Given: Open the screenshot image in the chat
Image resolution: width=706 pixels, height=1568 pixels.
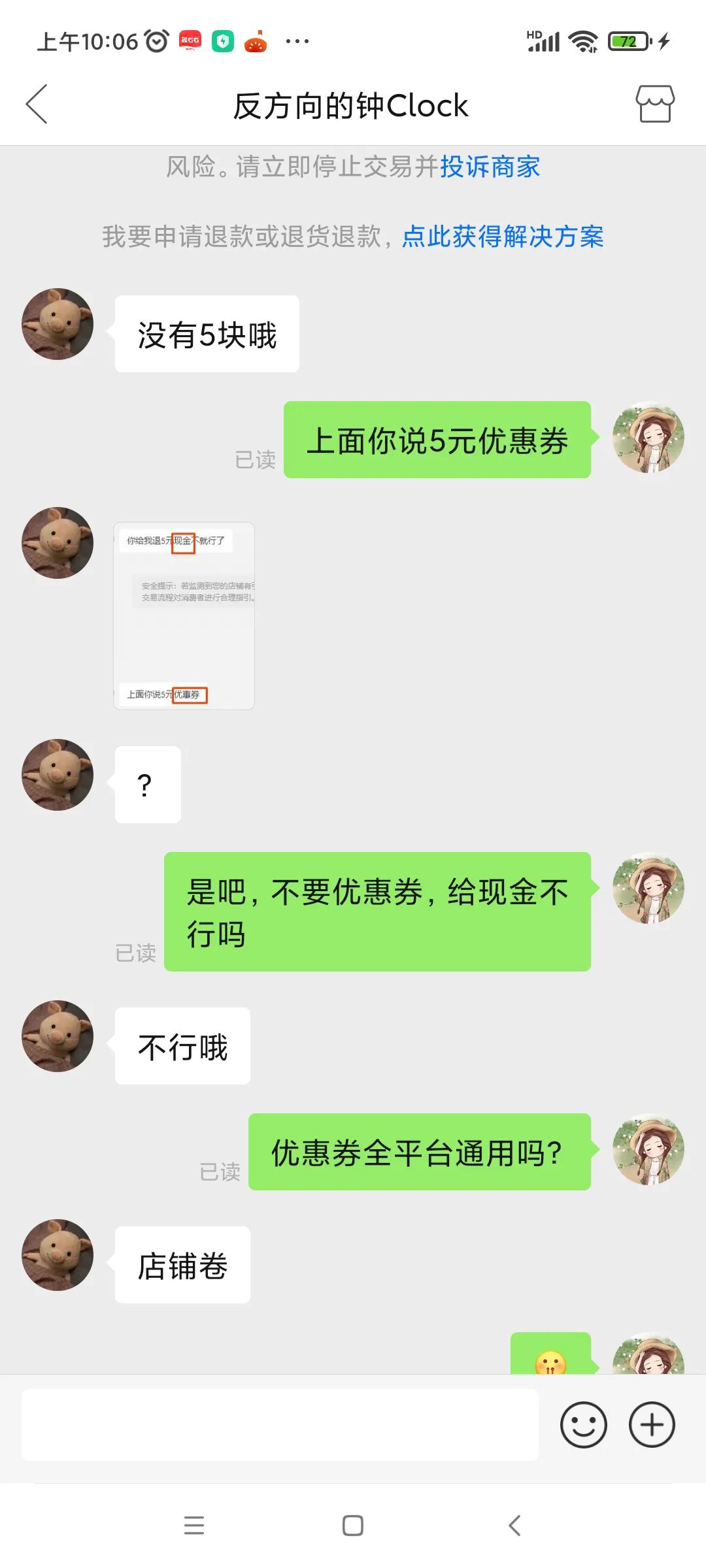Looking at the screenshot, I should (x=185, y=614).
